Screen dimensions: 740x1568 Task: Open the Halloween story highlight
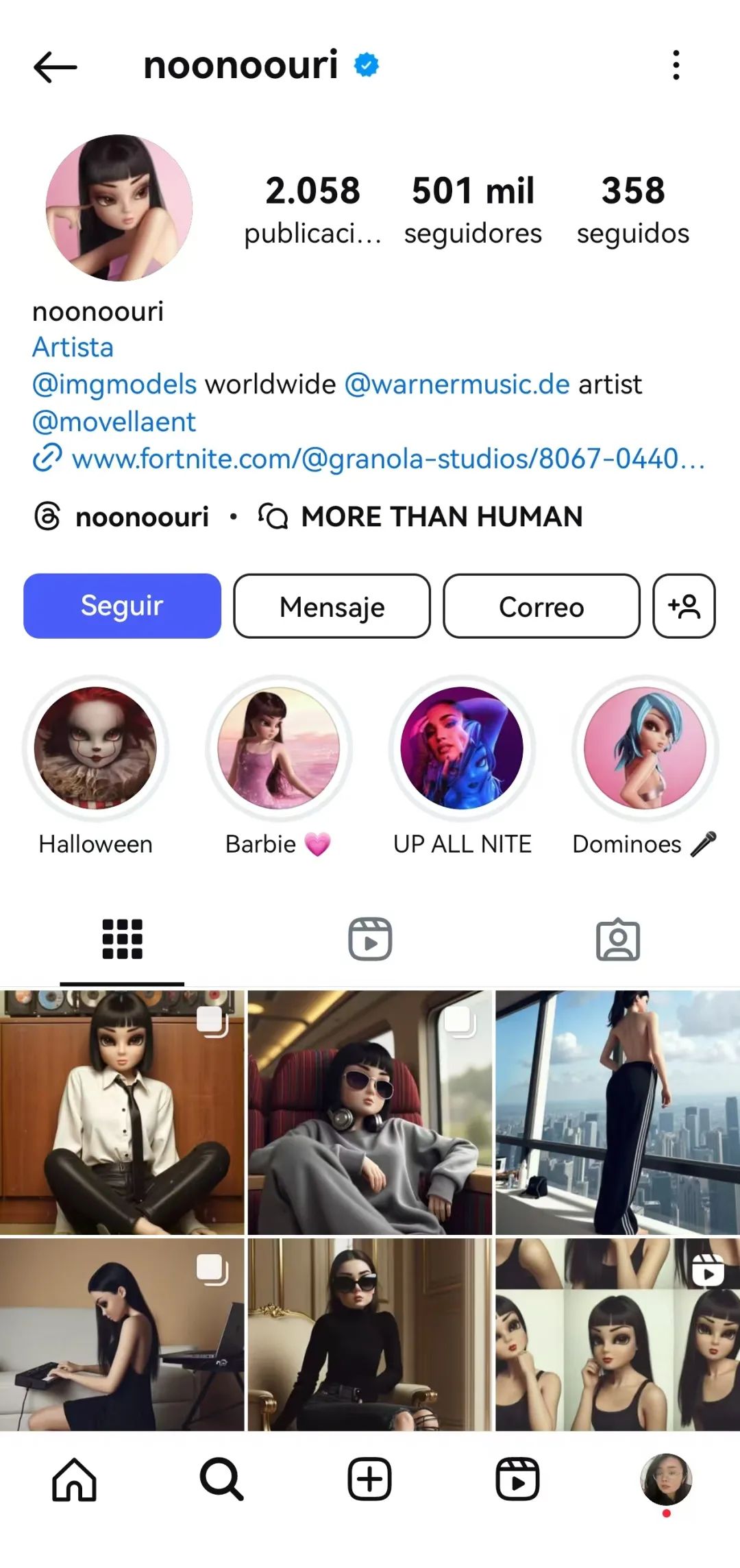[96, 748]
